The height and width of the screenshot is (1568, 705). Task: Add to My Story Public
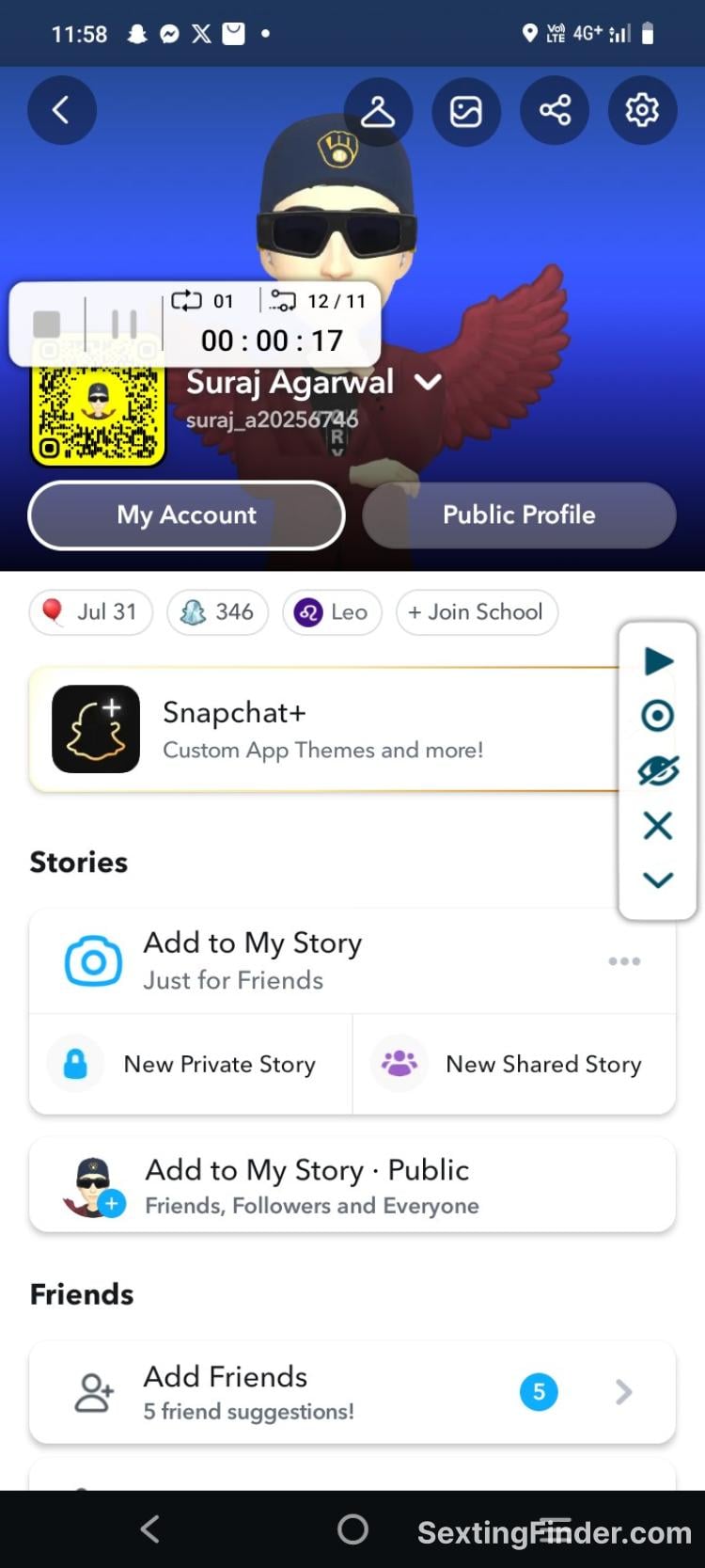coord(352,1185)
